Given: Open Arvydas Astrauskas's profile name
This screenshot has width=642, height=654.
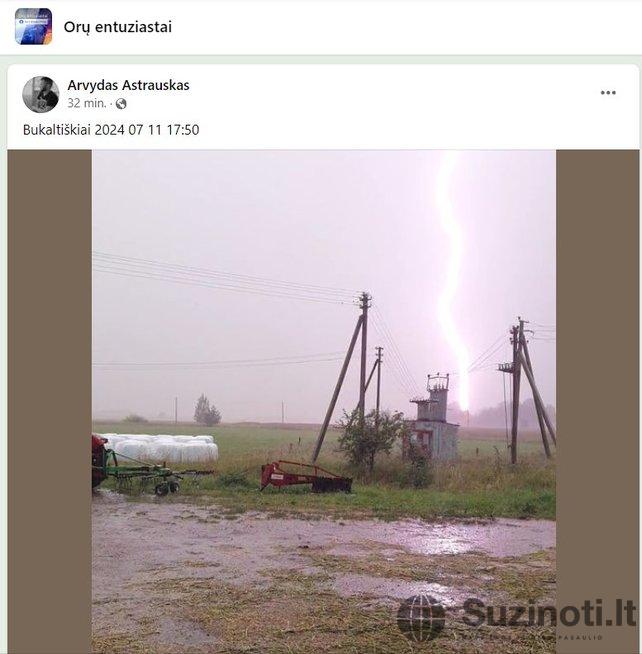Looking at the screenshot, I should [x=128, y=85].
